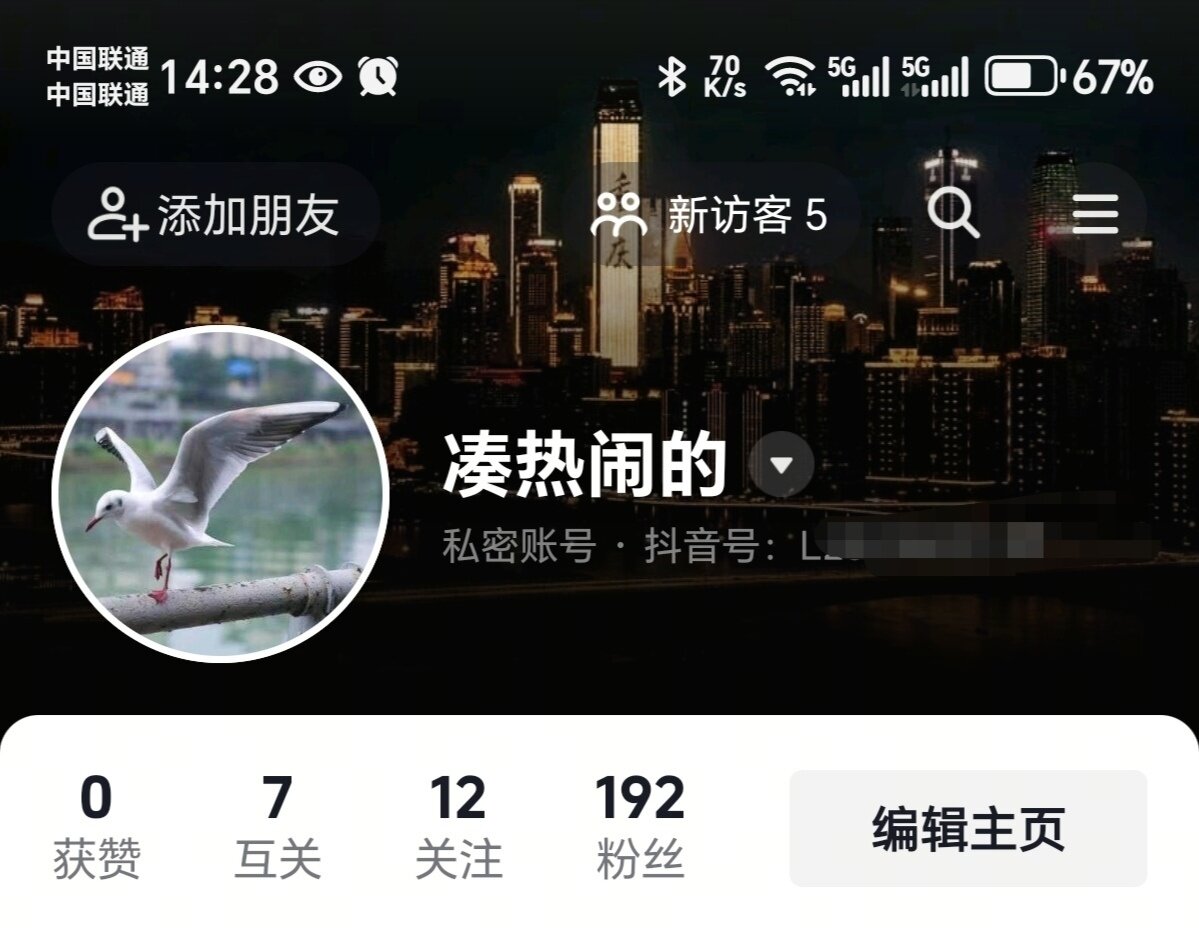Open the 关注 following list
This screenshot has width=1199, height=928.
point(458,828)
